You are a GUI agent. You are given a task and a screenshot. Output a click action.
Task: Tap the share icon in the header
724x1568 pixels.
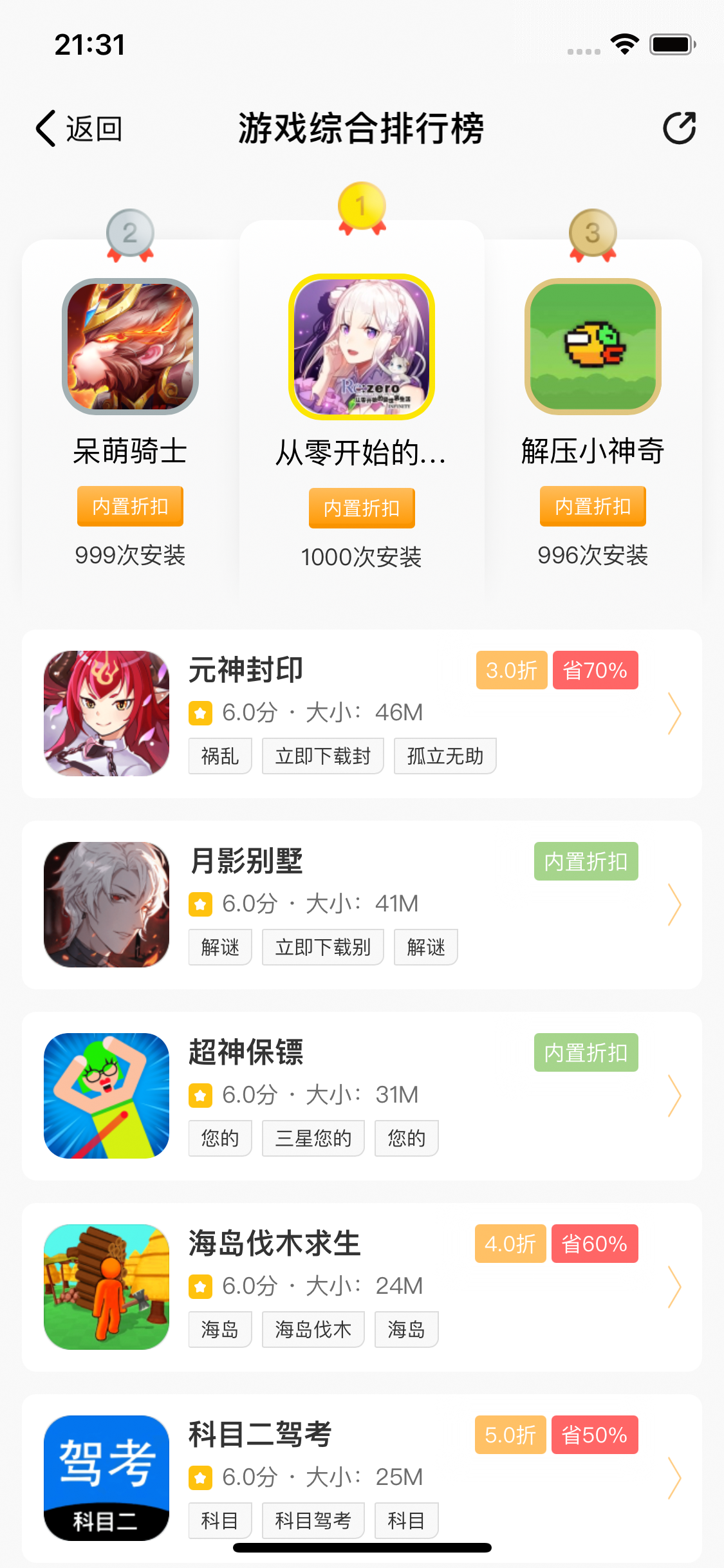point(679,128)
